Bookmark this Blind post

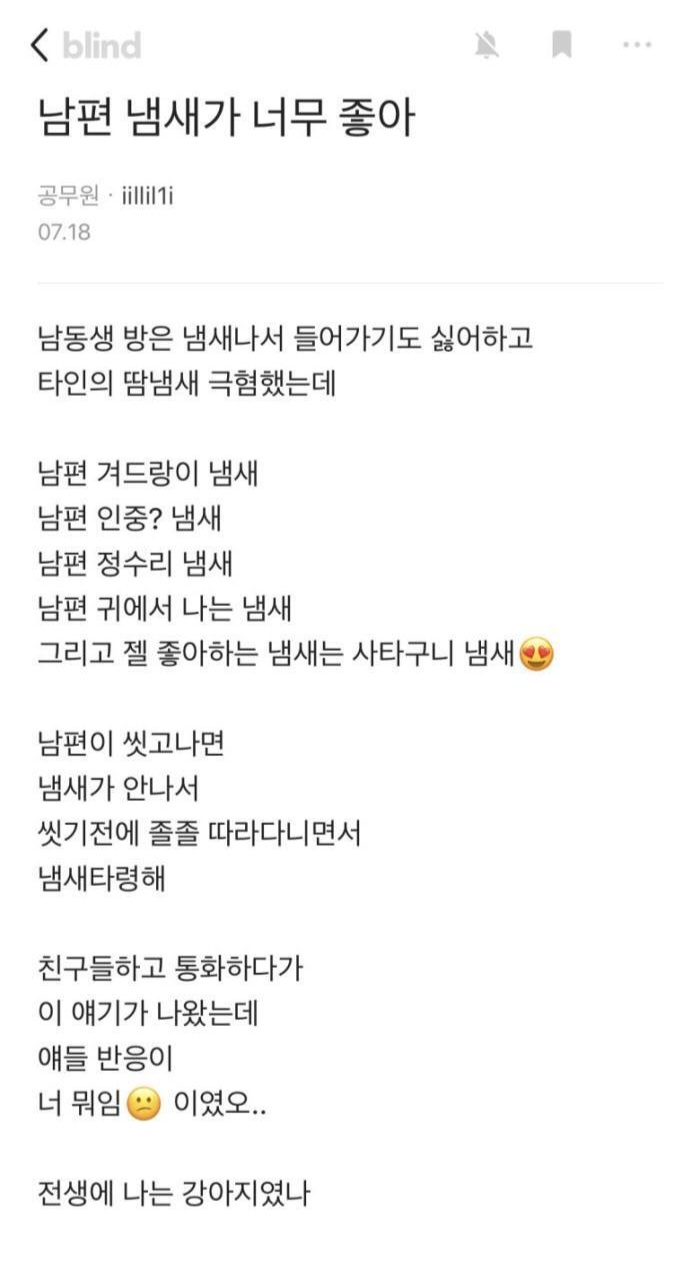562,45
